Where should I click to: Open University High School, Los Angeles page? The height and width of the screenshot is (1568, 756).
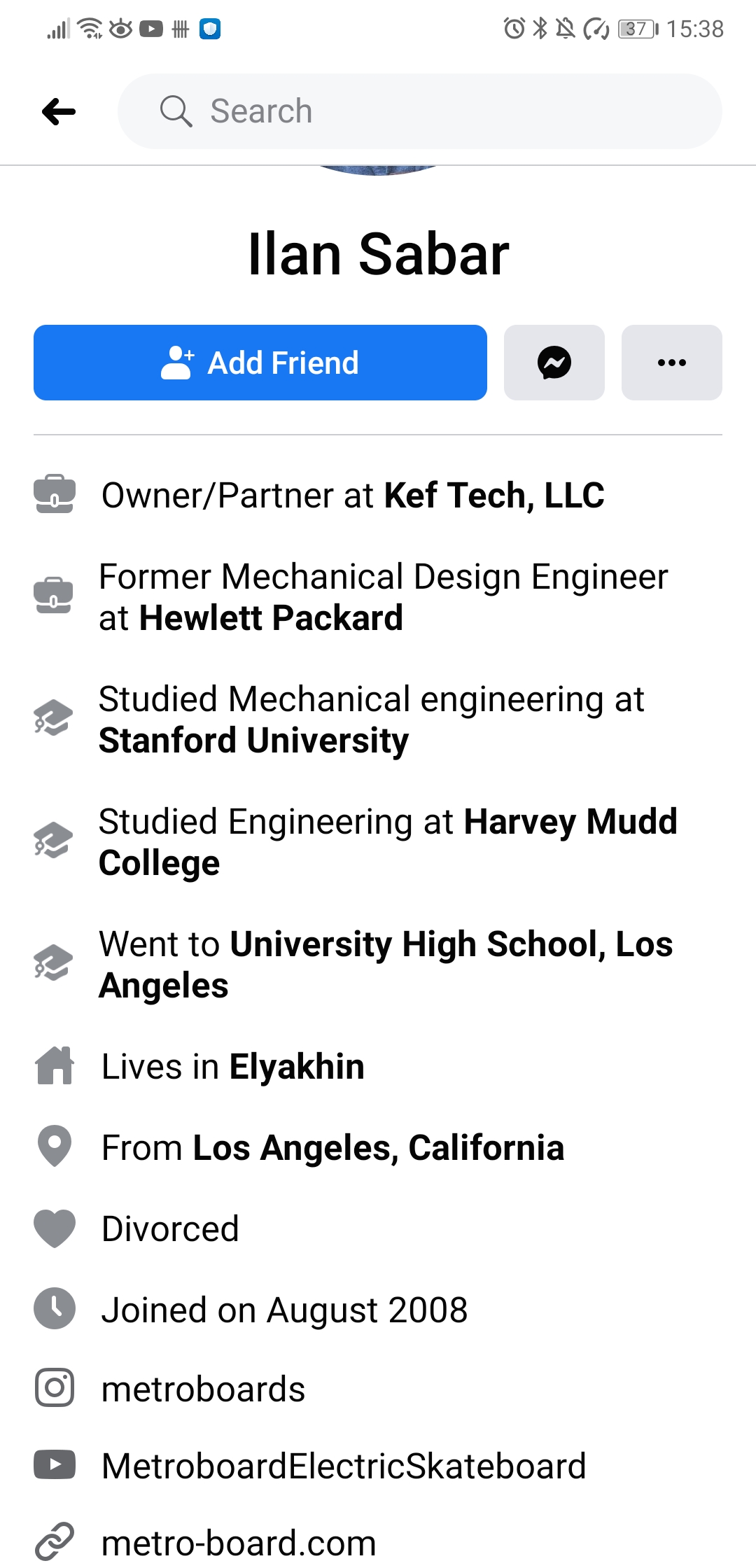coord(386,965)
